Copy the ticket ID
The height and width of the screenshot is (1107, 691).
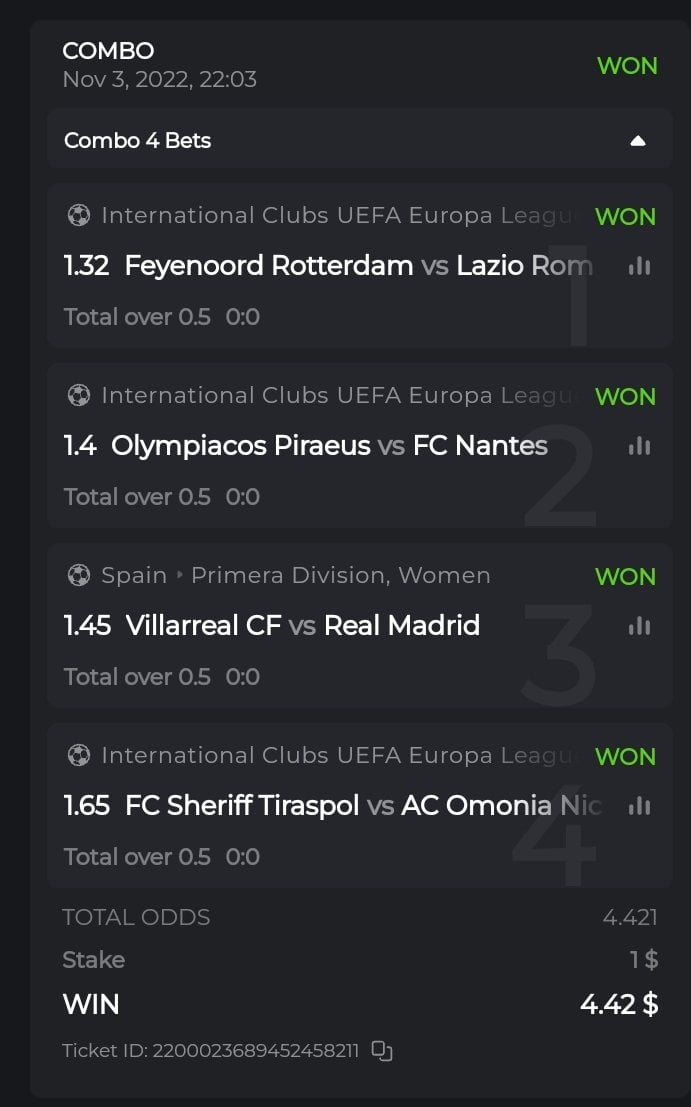382,1051
